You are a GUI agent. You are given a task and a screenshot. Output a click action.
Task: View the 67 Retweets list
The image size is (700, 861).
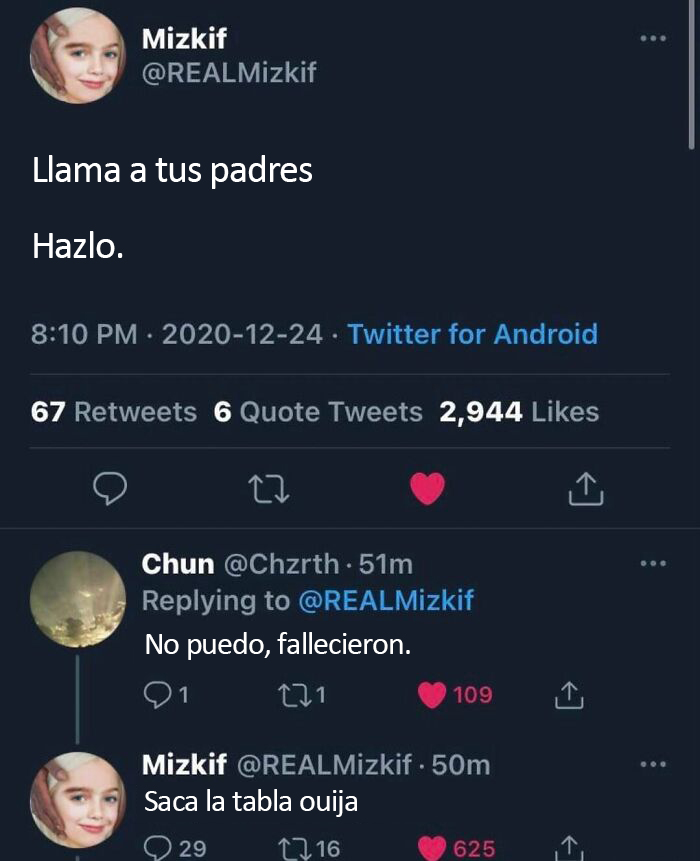114,412
